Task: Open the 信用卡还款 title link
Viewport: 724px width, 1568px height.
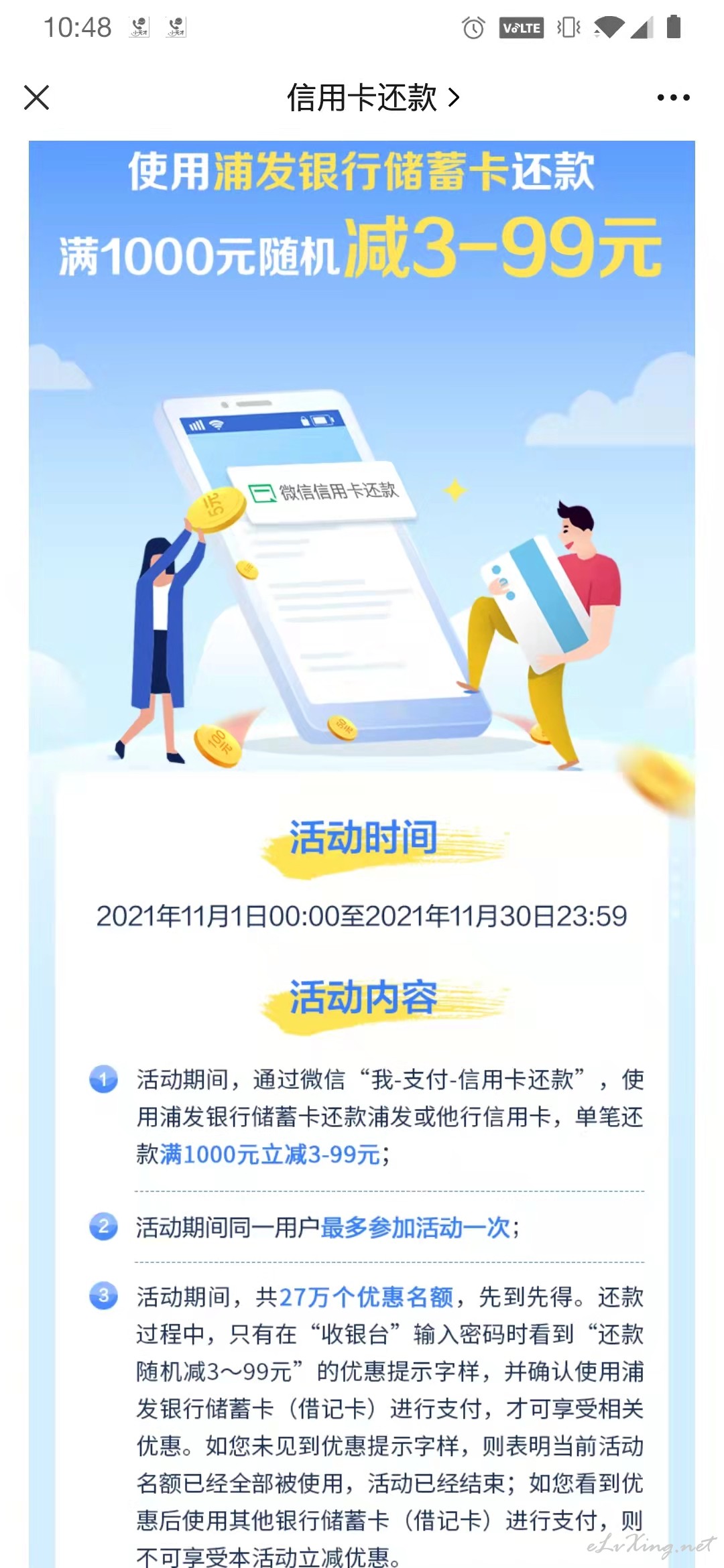Action: (x=373, y=98)
